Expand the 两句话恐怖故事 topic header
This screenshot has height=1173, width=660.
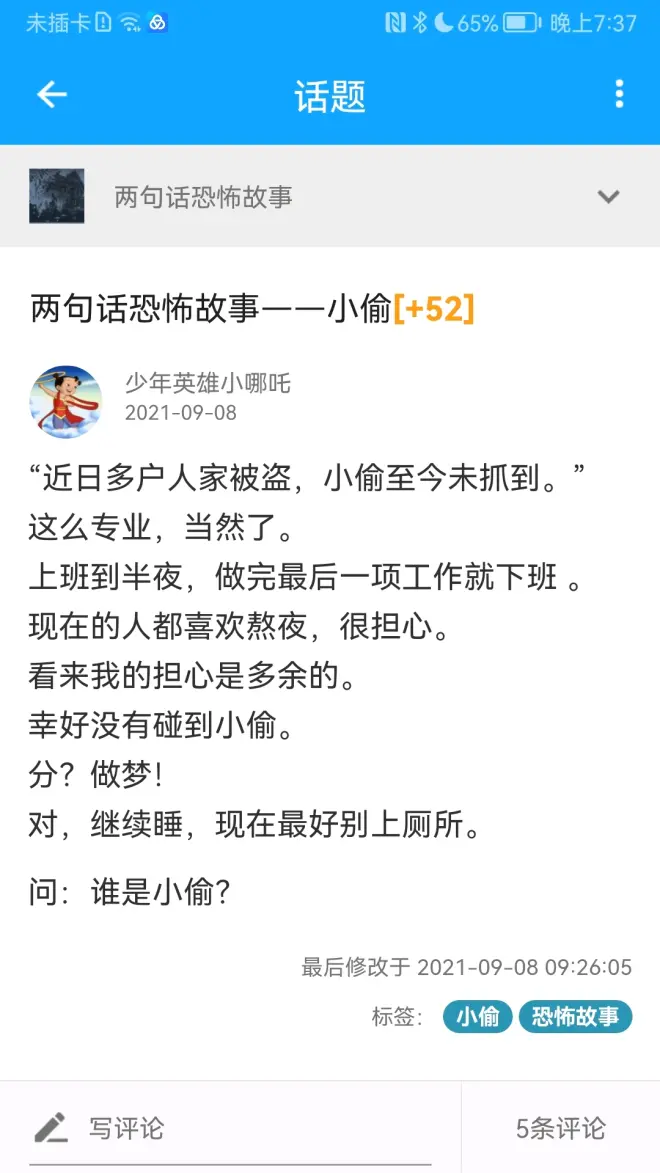coord(608,197)
